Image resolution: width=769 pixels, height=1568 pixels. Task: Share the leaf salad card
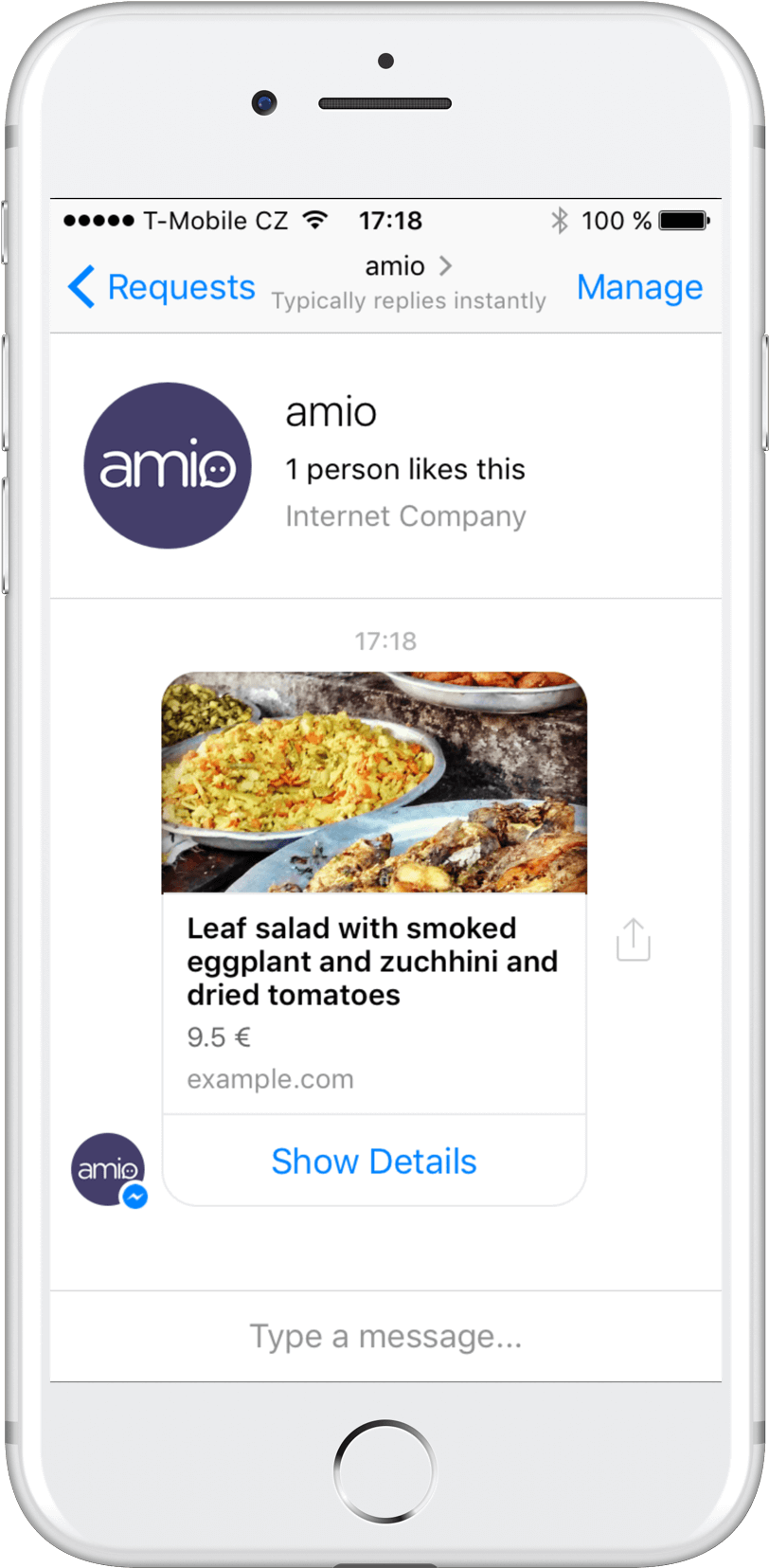point(633,940)
